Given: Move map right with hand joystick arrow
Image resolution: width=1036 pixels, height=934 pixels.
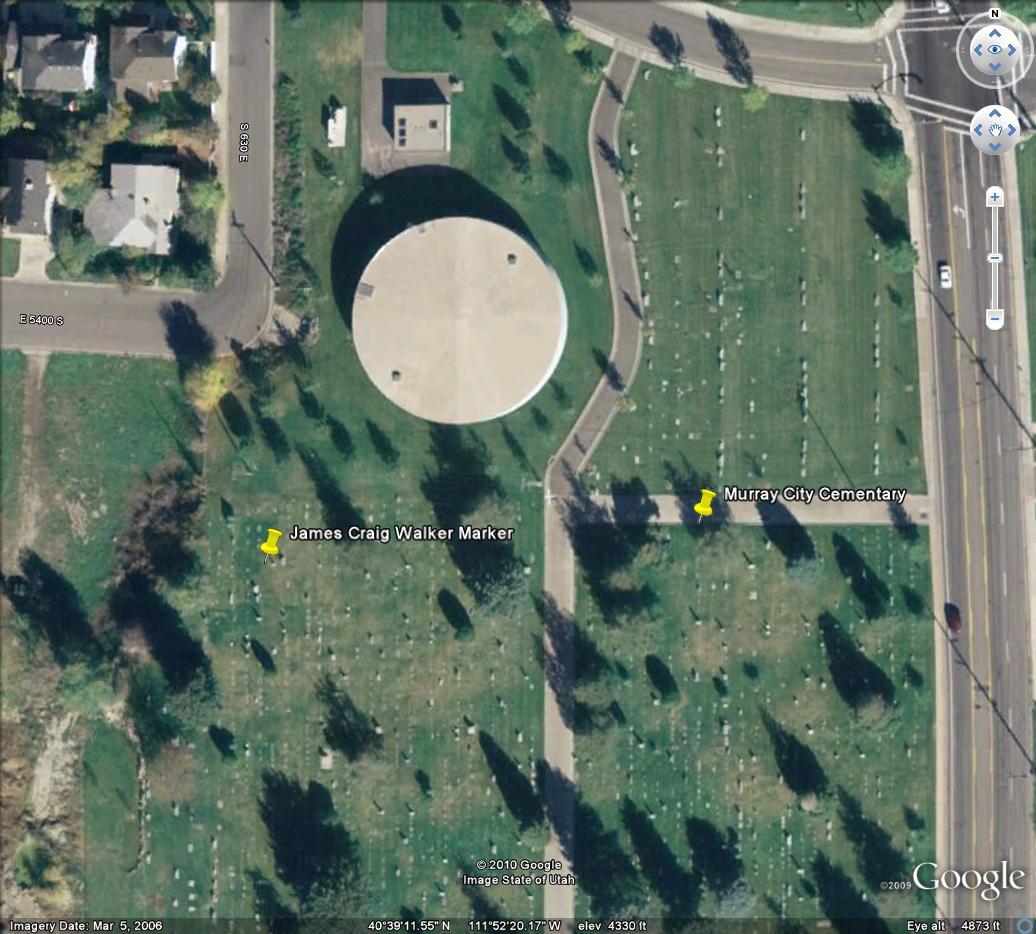Looking at the screenshot, I should pyautogui.click(x=1011, y=130).
